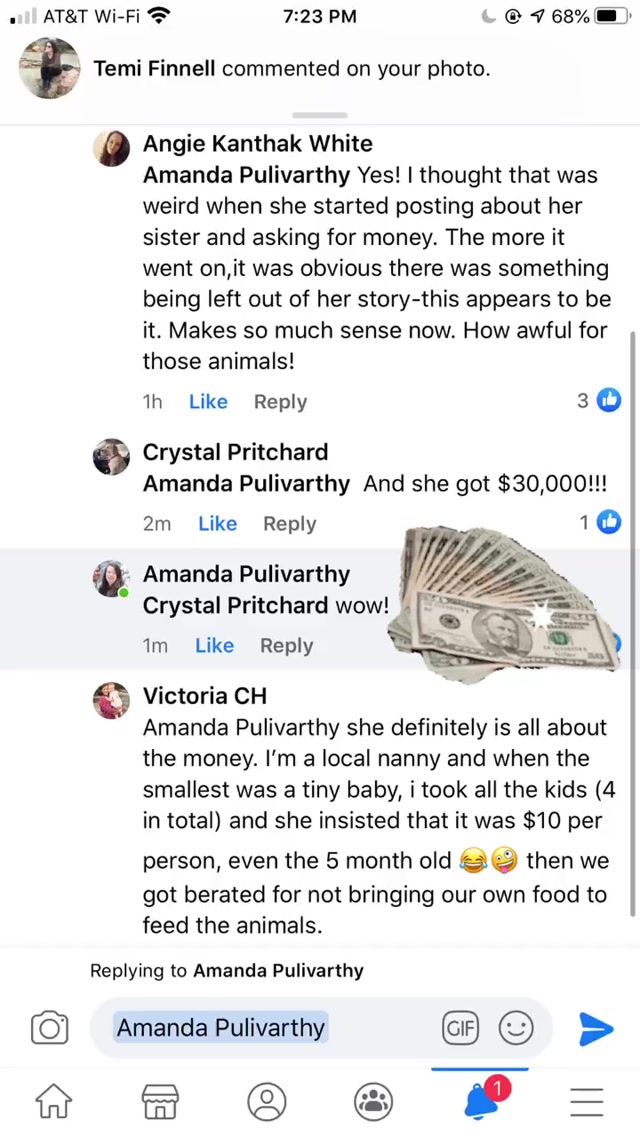The width and height of the screenshot is (640, 1136).
Task: Like Angie Kanthak White's comment
Action: click(x=208, y=402)
